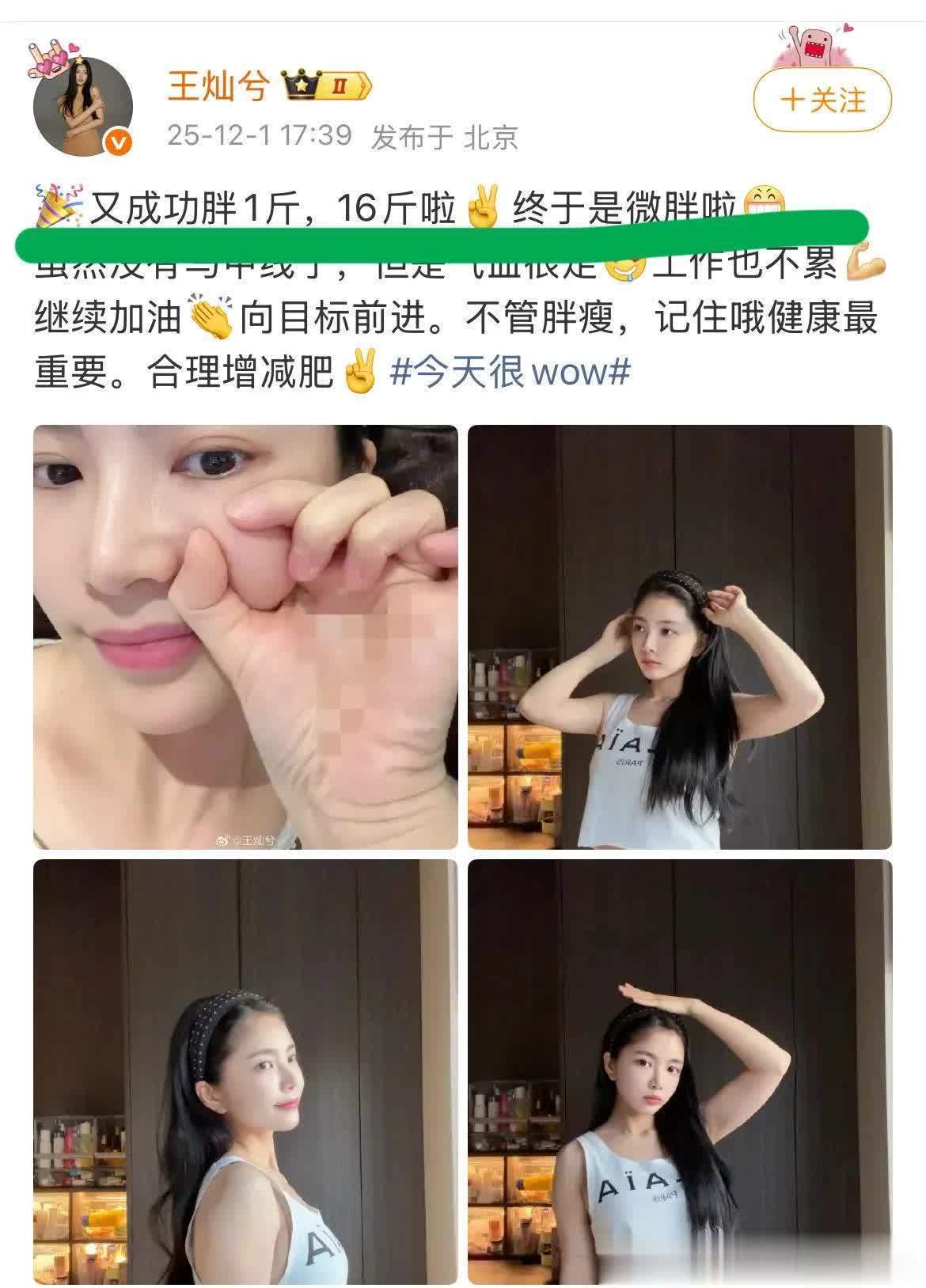The width and height of the screenshot is (926, 1288).
Task: Open 王灿兮's profile avatar
Action: point(83,105)
